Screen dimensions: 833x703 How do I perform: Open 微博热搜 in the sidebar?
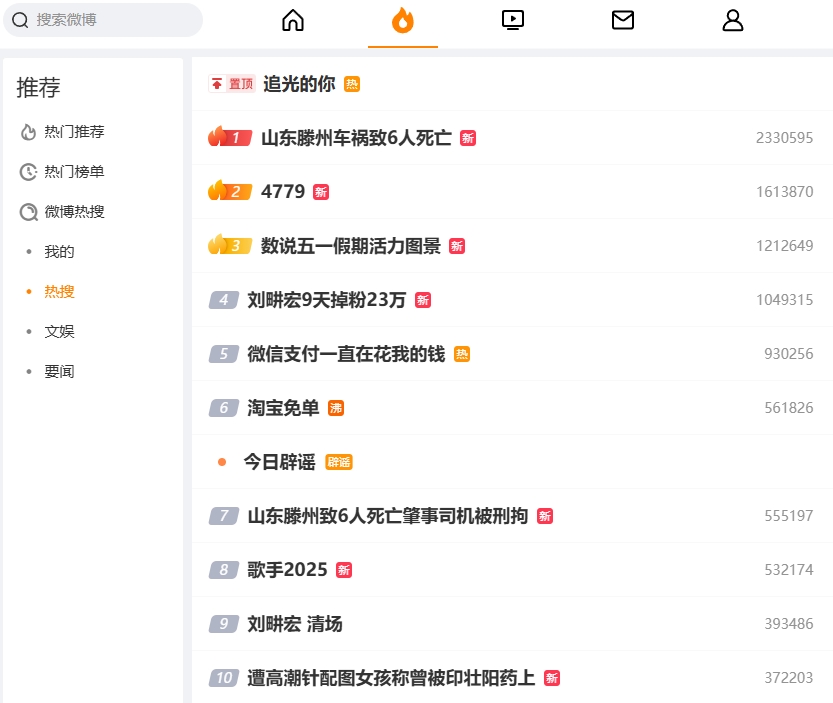(74, 211)
